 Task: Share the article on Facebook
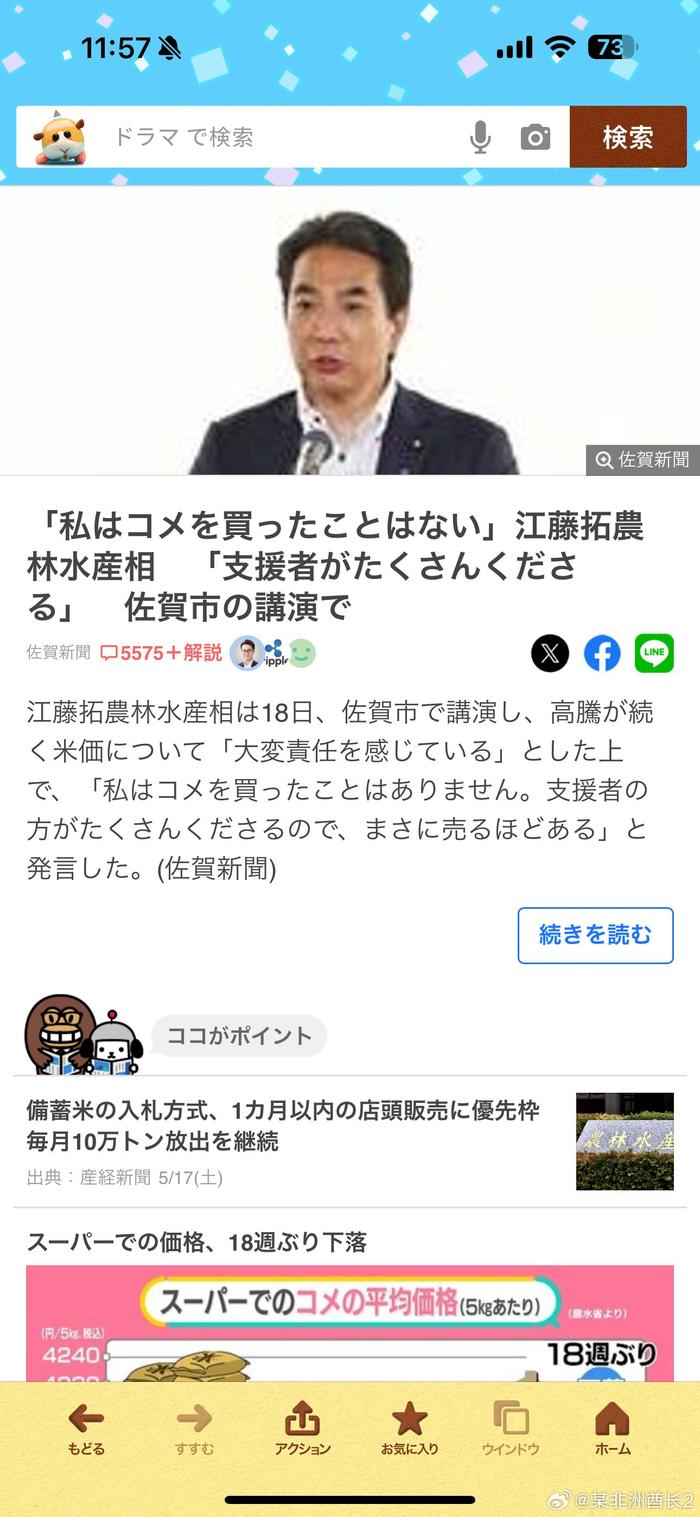pyautogui.click(x=602, y=653)
